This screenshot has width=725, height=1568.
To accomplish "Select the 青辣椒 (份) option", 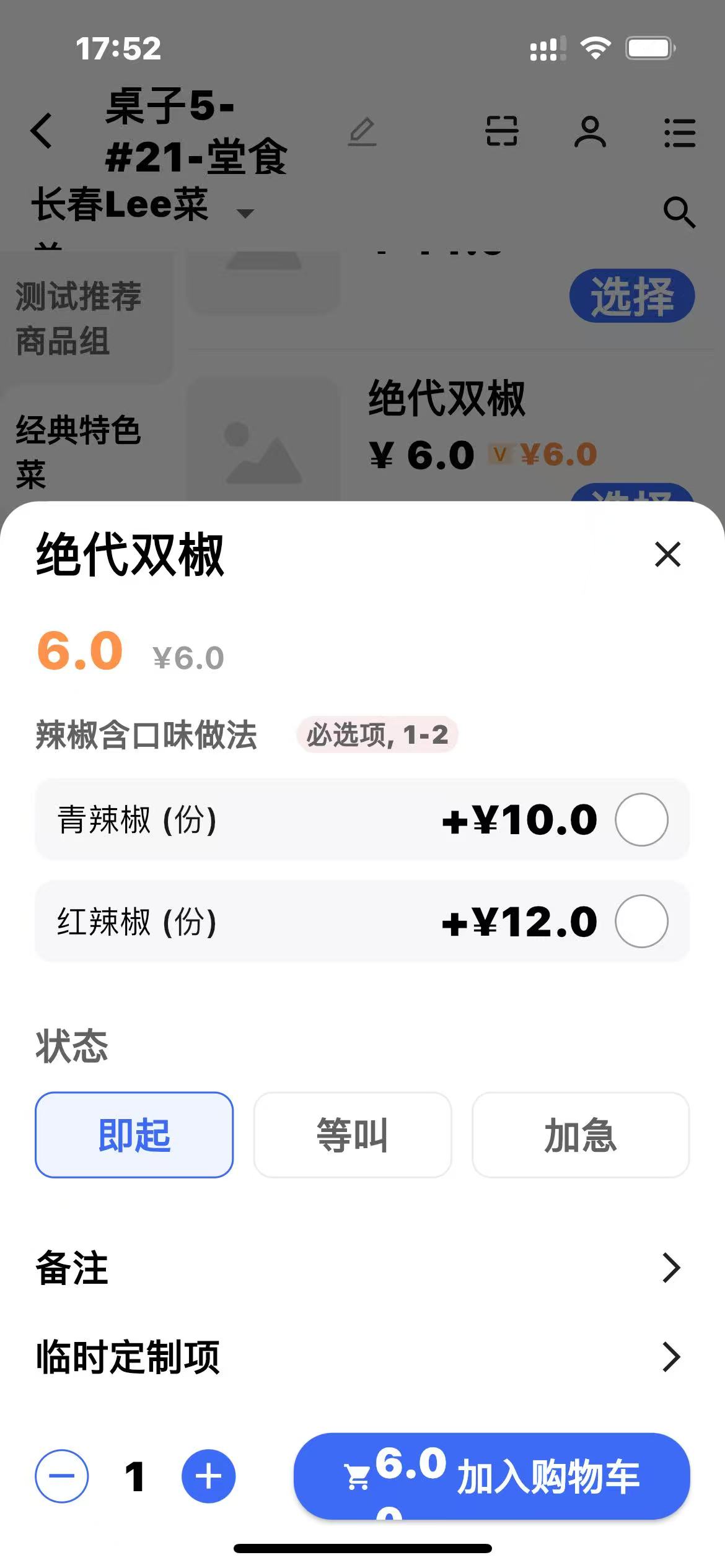I will (641, 819).
